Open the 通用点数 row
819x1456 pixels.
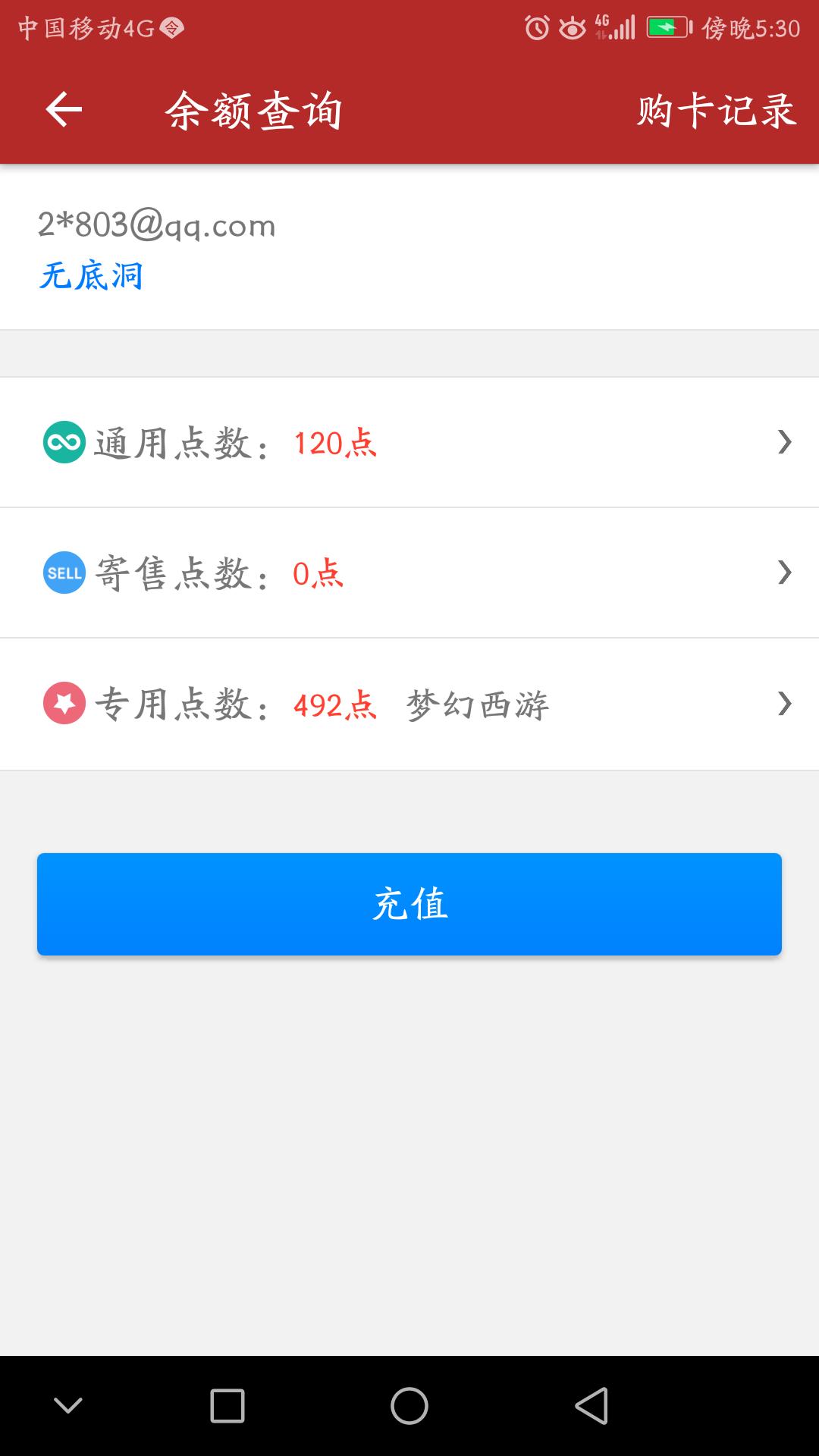click(409, 443)
